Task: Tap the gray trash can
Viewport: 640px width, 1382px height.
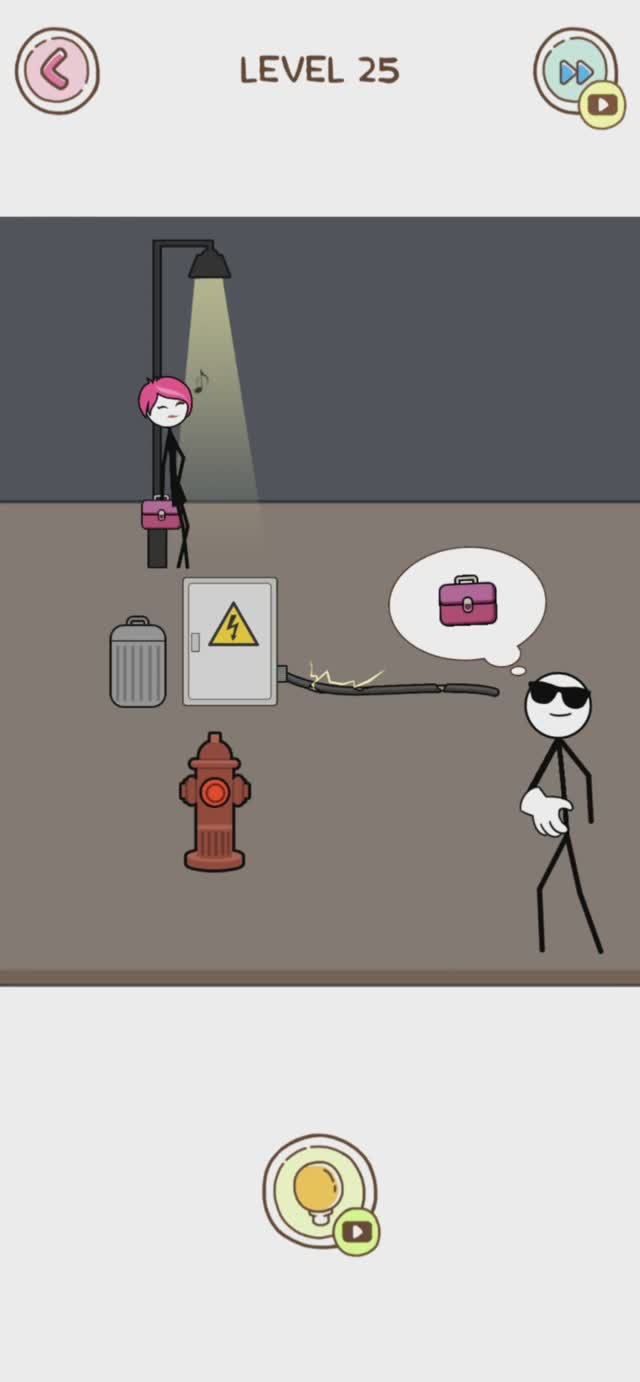Action: [138, 663]
